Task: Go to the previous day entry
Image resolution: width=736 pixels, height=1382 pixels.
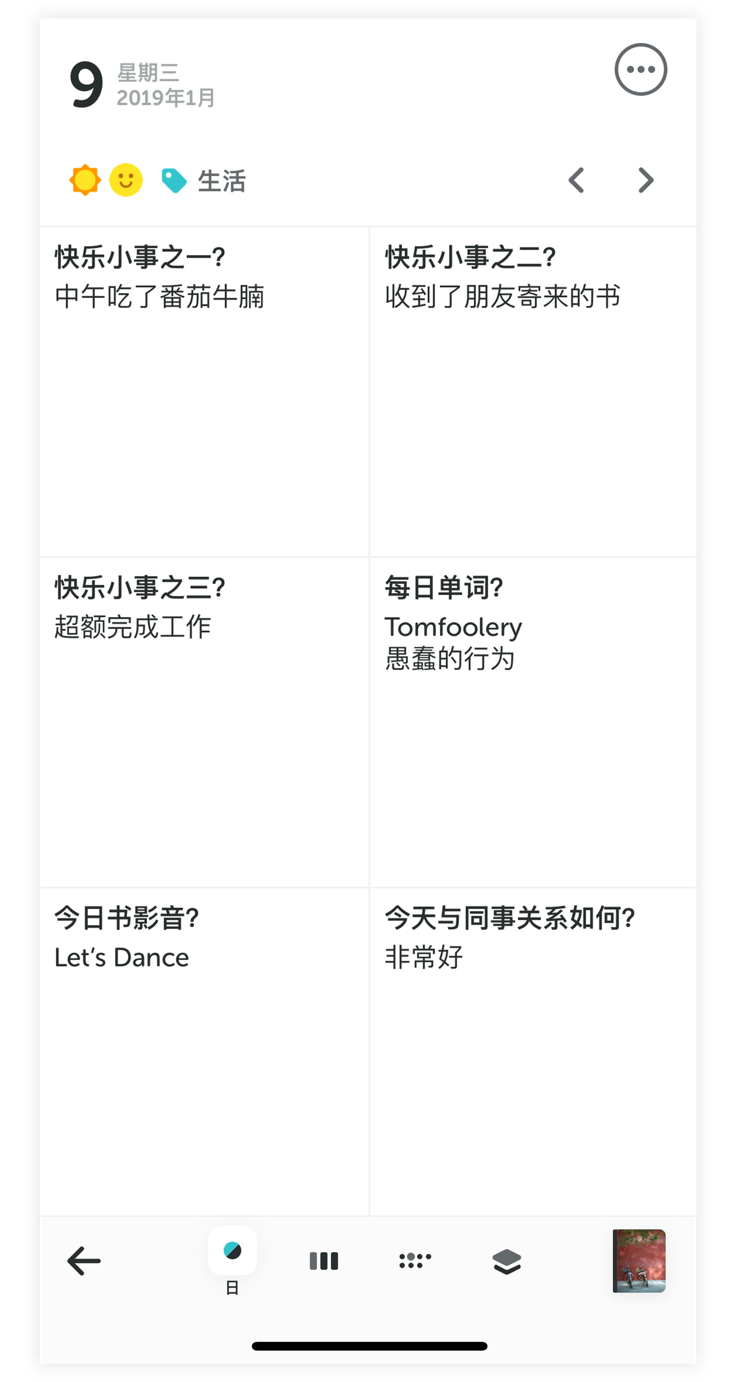Action: pyautogui.click(x=576, y=181)
